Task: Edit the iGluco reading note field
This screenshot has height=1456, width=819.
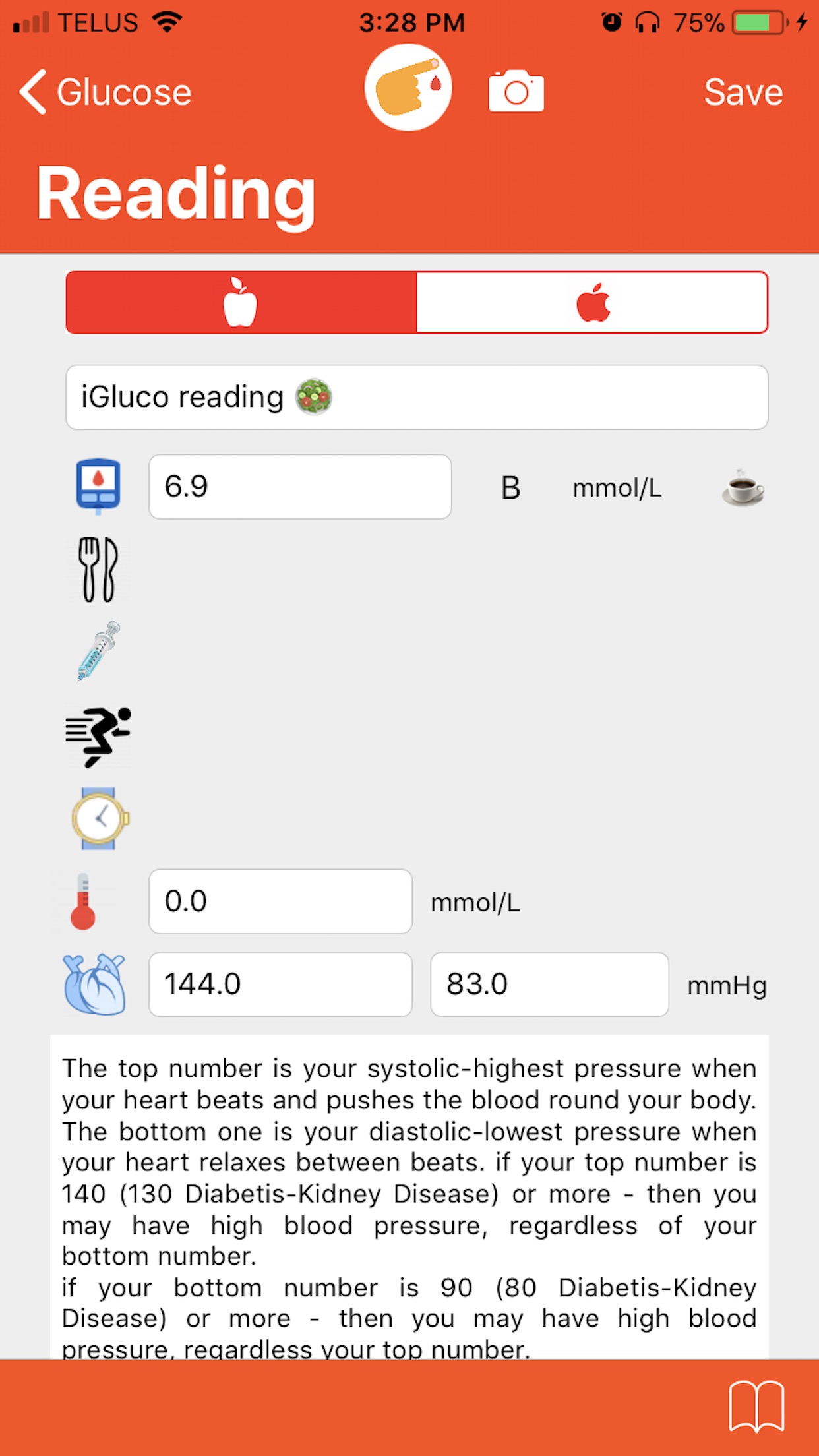Action: coord(417,397)
